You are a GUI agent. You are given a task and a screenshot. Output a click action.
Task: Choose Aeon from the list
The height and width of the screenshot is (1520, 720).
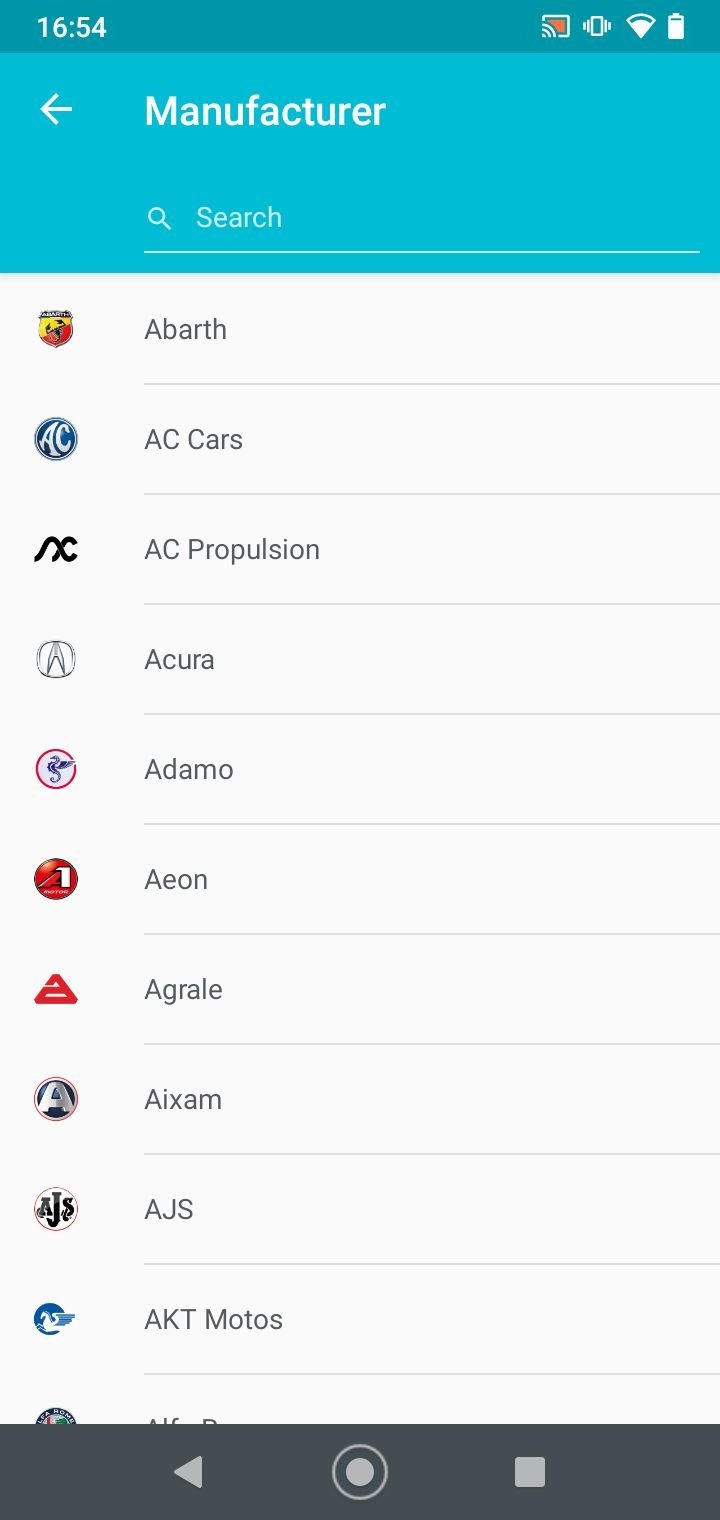point(360,879)
